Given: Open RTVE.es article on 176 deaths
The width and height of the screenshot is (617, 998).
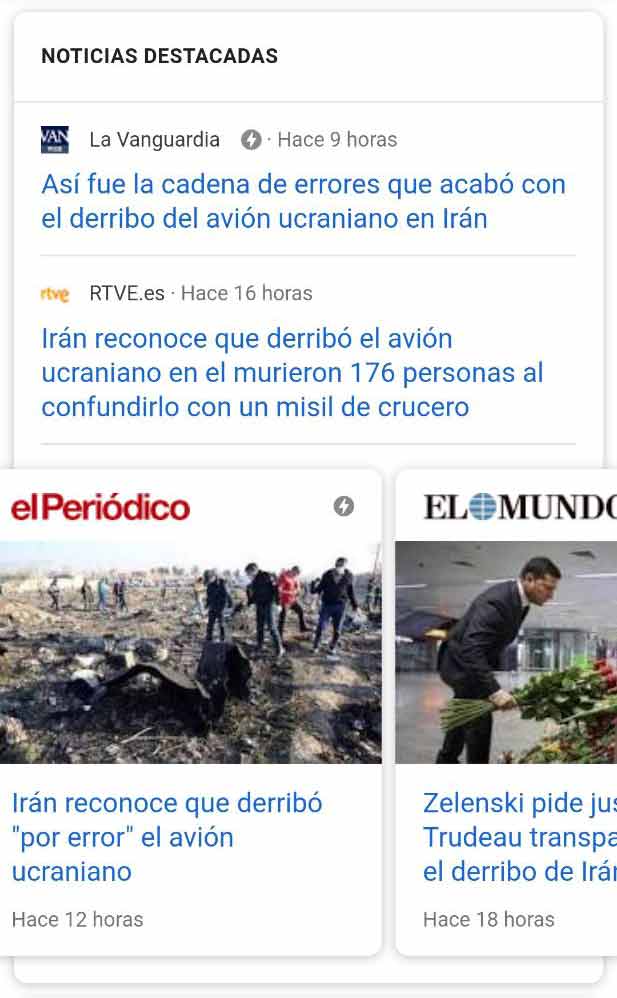Looking at the screenshot, I should pos(291,373).
